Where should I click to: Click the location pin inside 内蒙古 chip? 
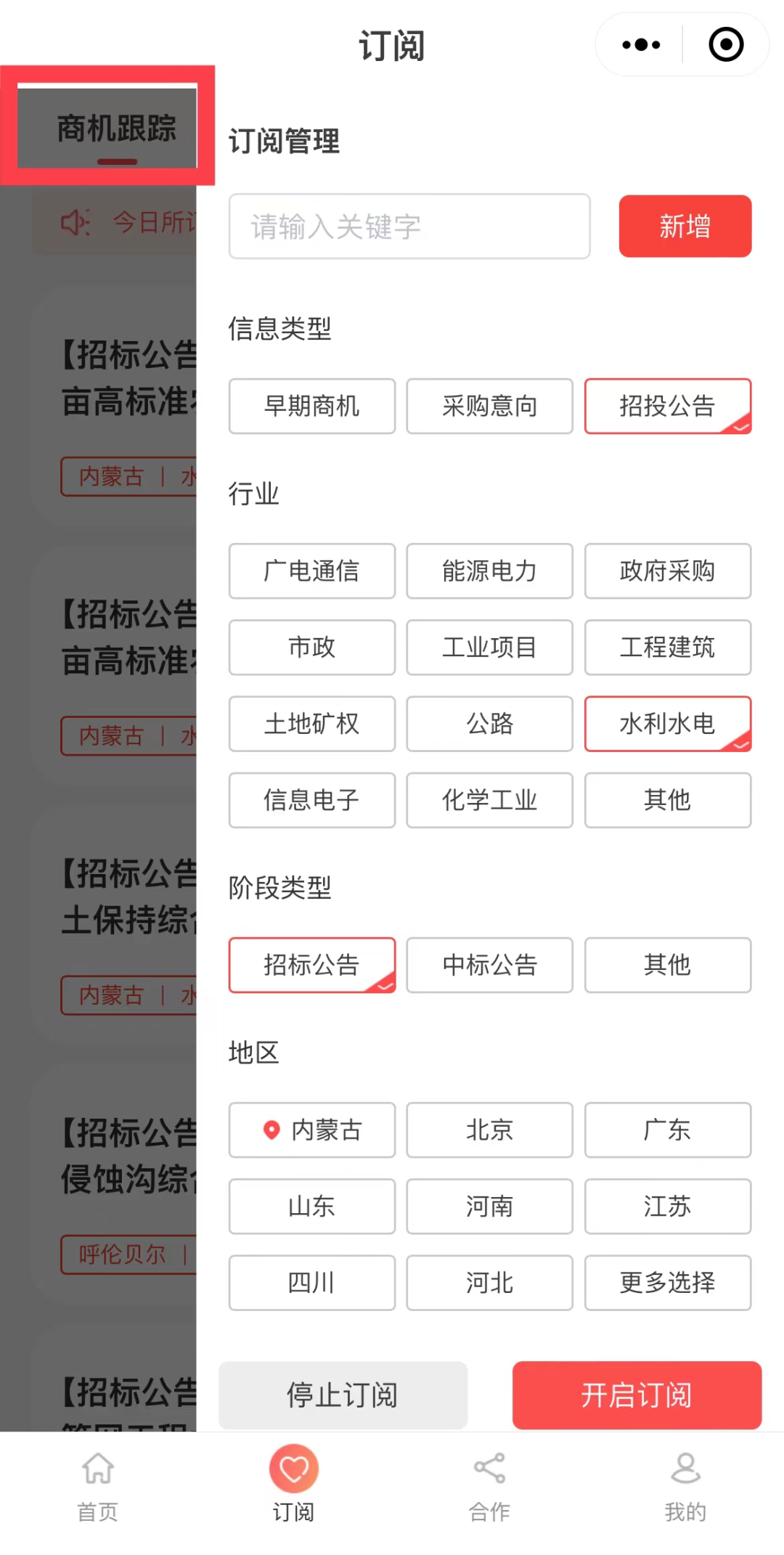(271, 1130)
